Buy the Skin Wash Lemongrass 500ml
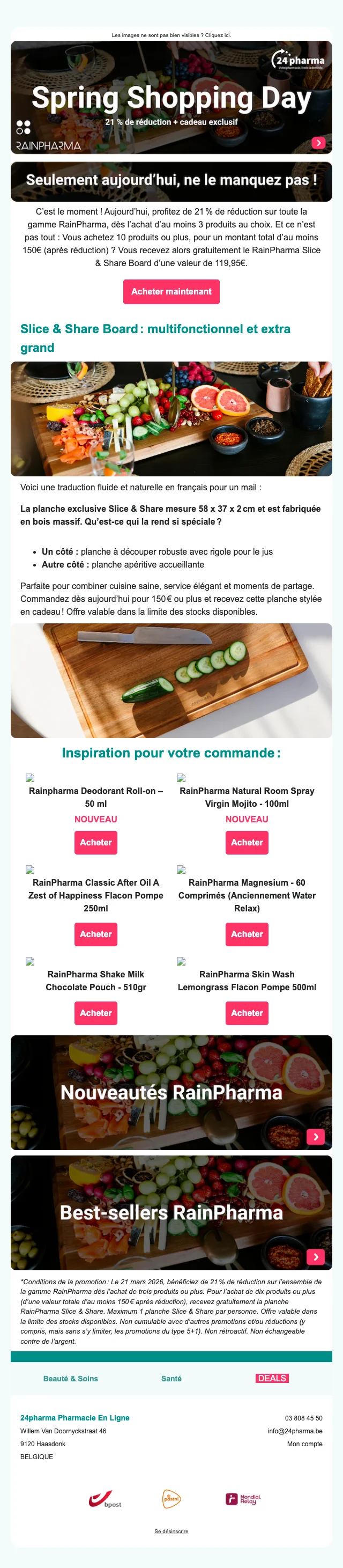The image size is (343, 1568). point(247,1013)
